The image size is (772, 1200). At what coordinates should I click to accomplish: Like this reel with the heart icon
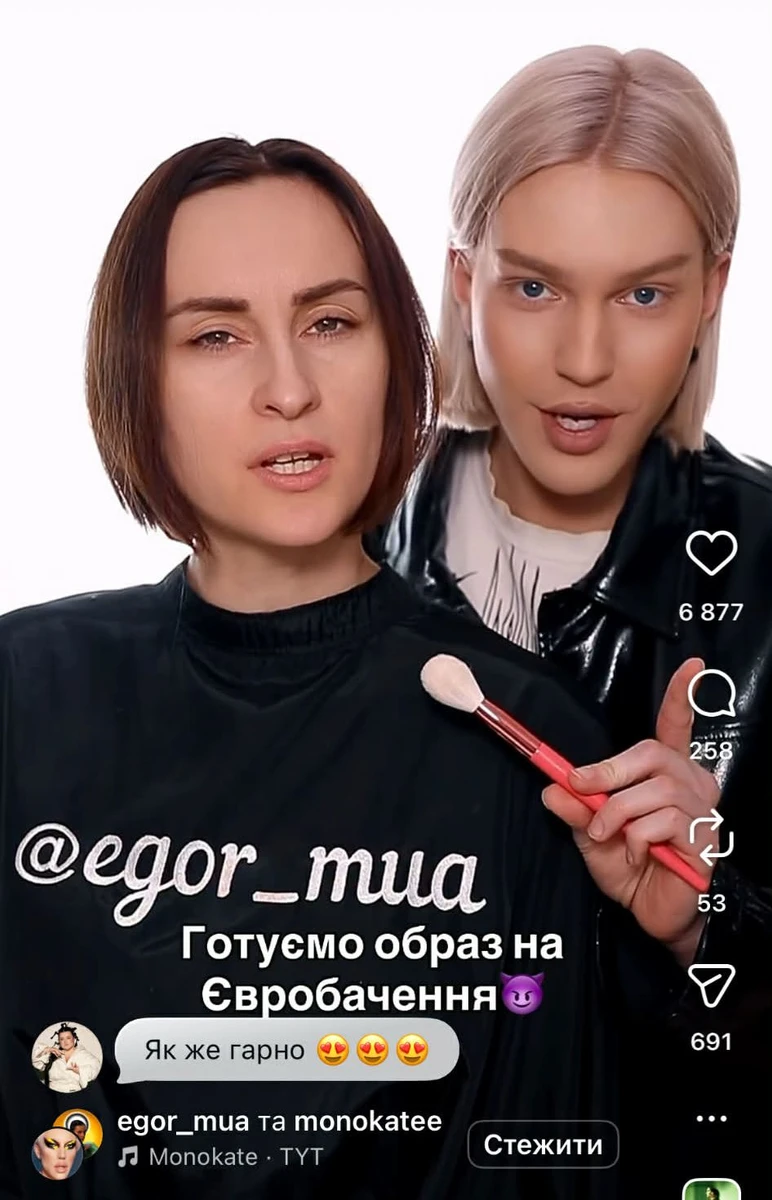coord(711,553)
